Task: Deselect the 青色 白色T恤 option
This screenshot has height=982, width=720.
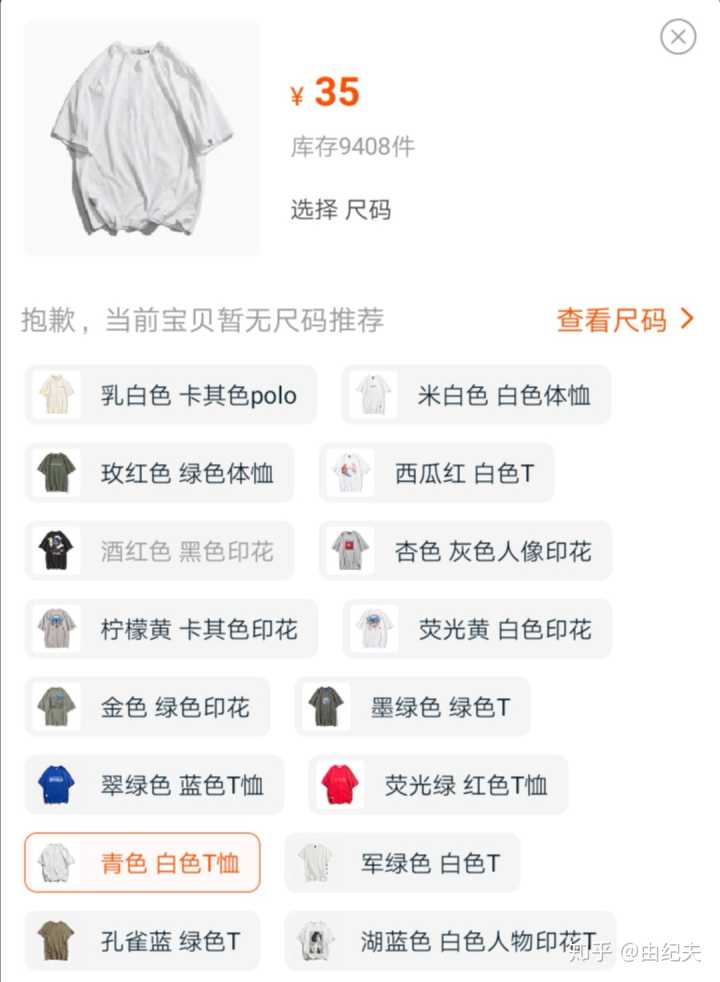Action: 142,862
